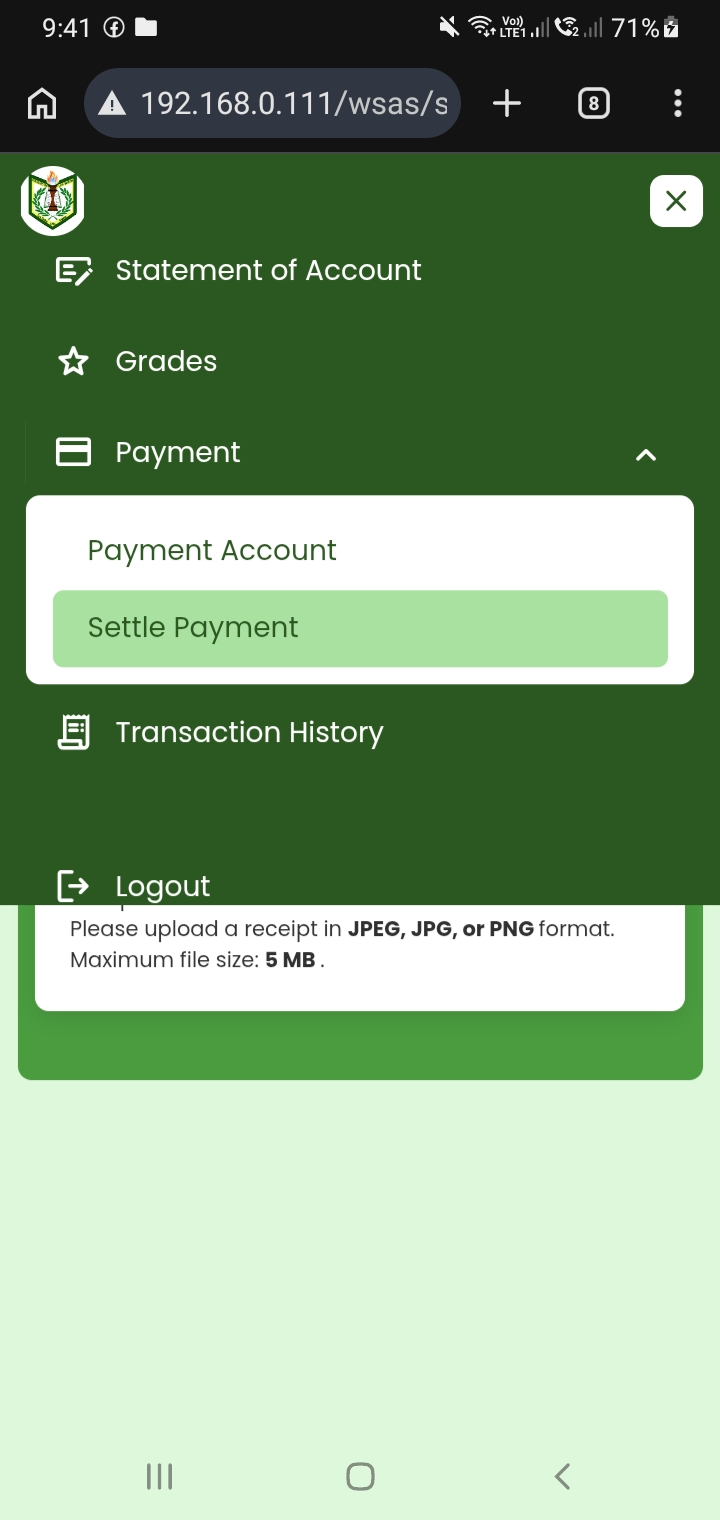Show the open tabs switcher

pyautogui.click(x=593, y=103)
